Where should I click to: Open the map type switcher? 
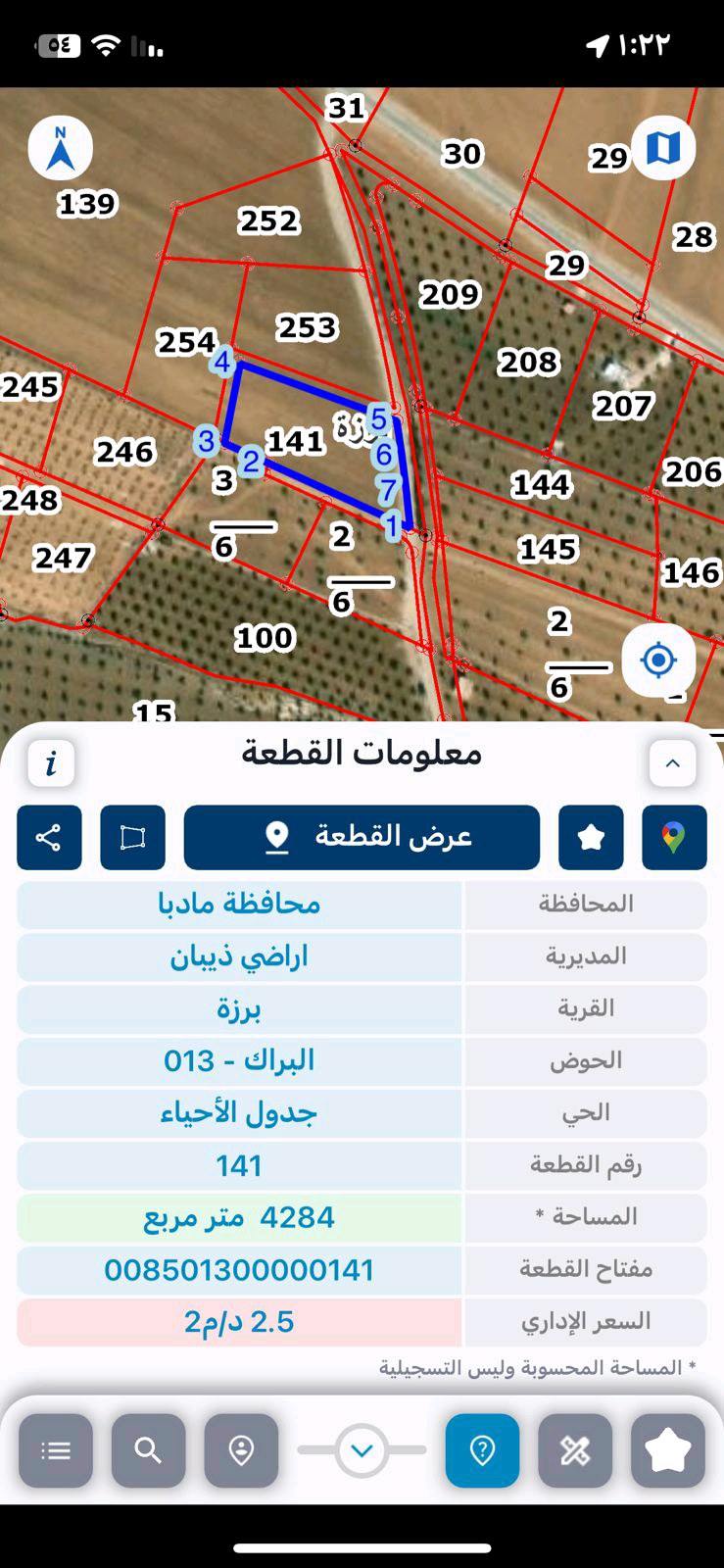664,147
